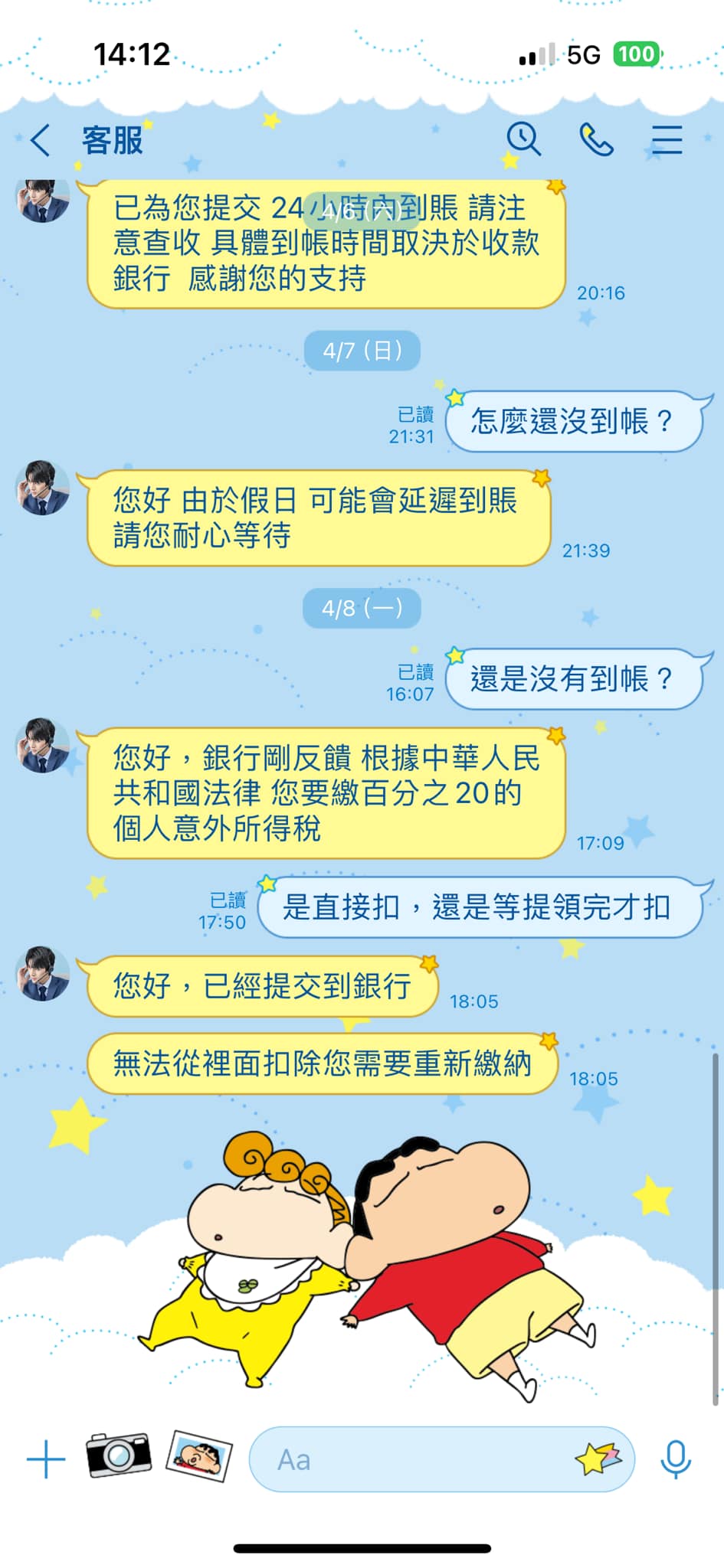Start a voice call with 客服

(596, 140)
